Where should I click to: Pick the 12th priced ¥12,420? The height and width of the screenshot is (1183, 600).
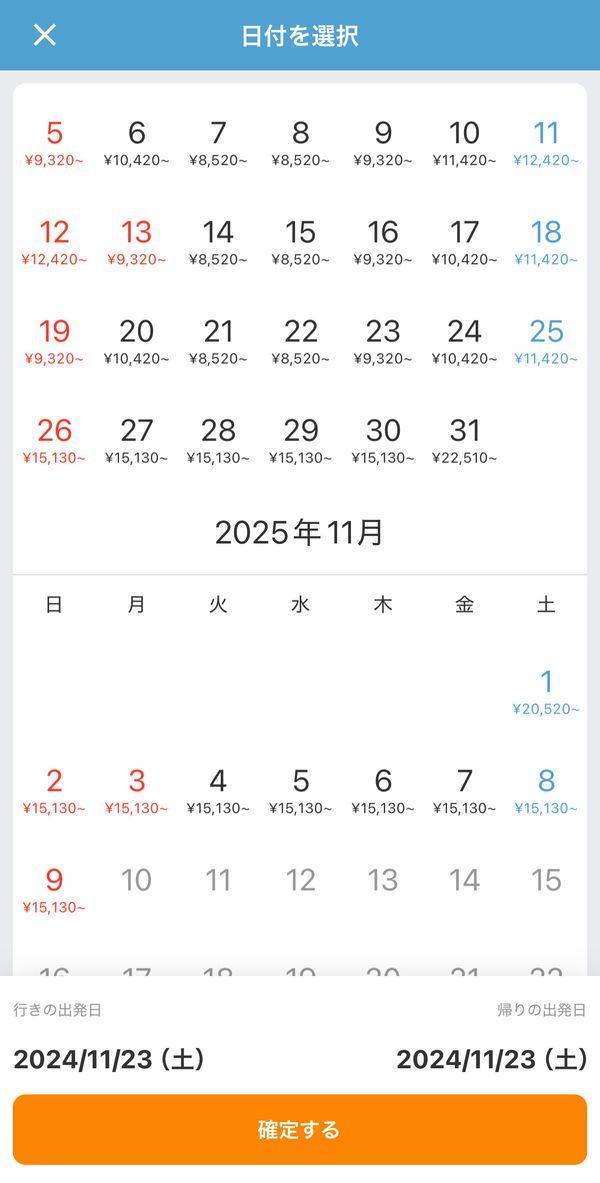[54, 242]
